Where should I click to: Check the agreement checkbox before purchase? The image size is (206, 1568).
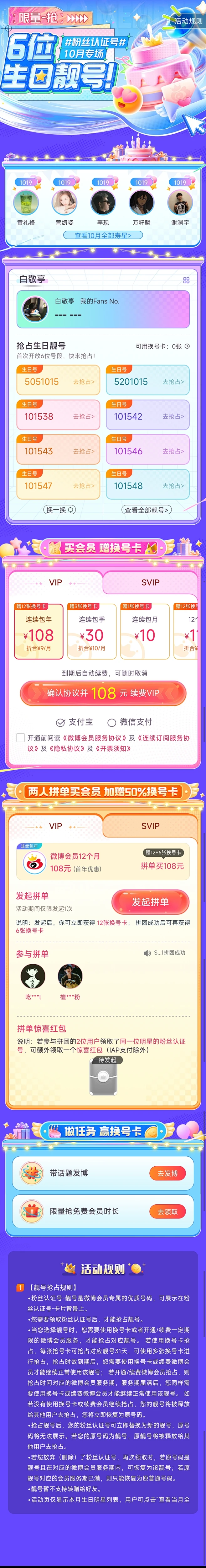[x=21, y=738]
